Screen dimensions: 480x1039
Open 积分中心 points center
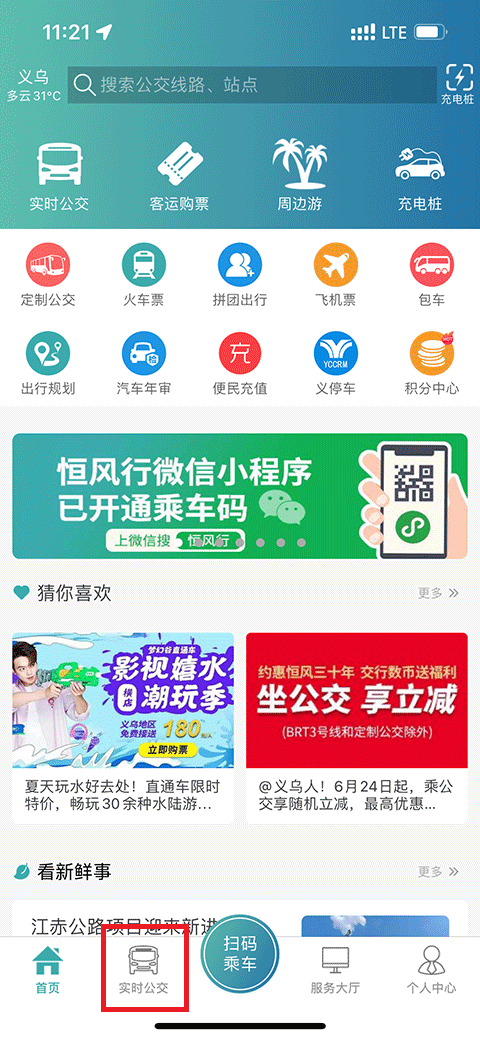point(432,364)
